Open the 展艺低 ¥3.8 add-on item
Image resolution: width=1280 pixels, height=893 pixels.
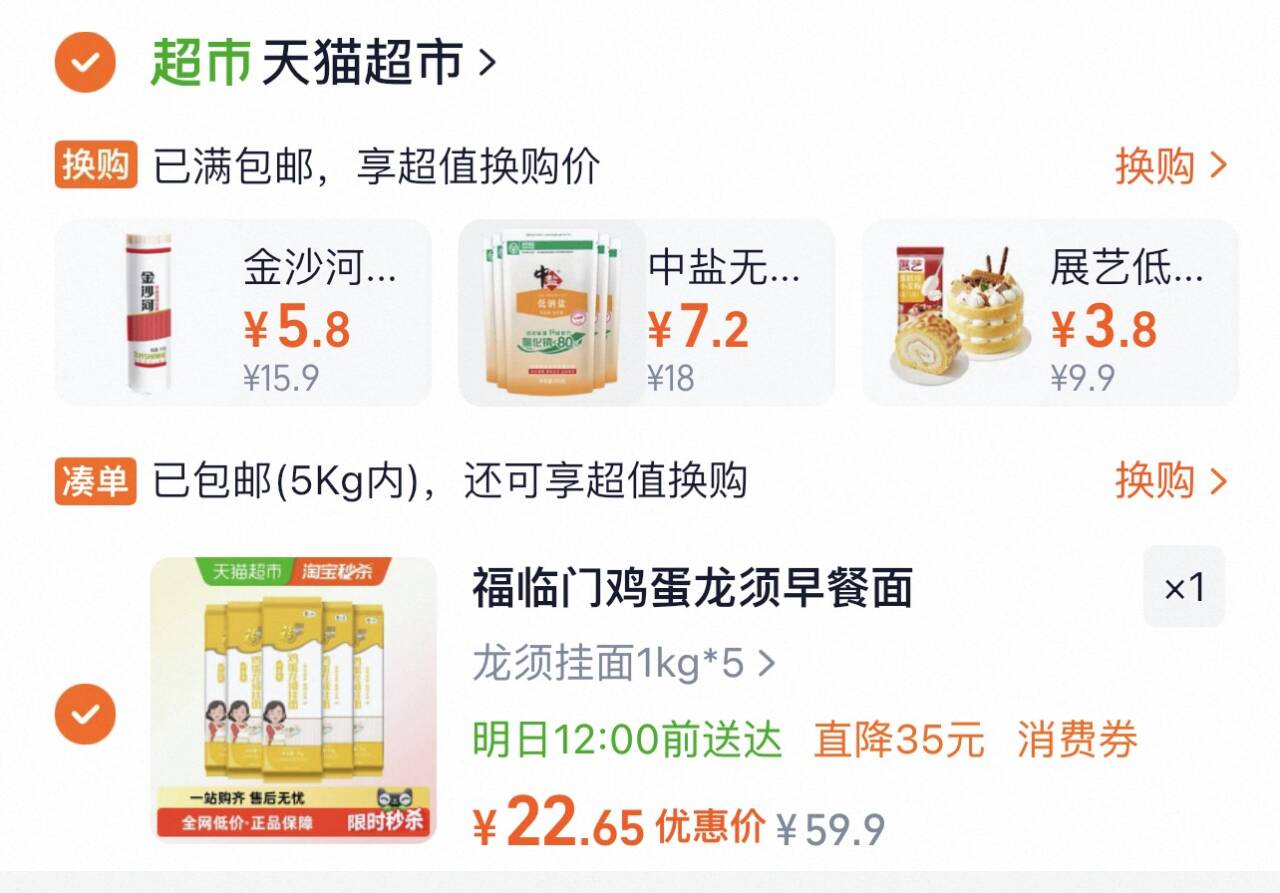[x=1050, y=313]
